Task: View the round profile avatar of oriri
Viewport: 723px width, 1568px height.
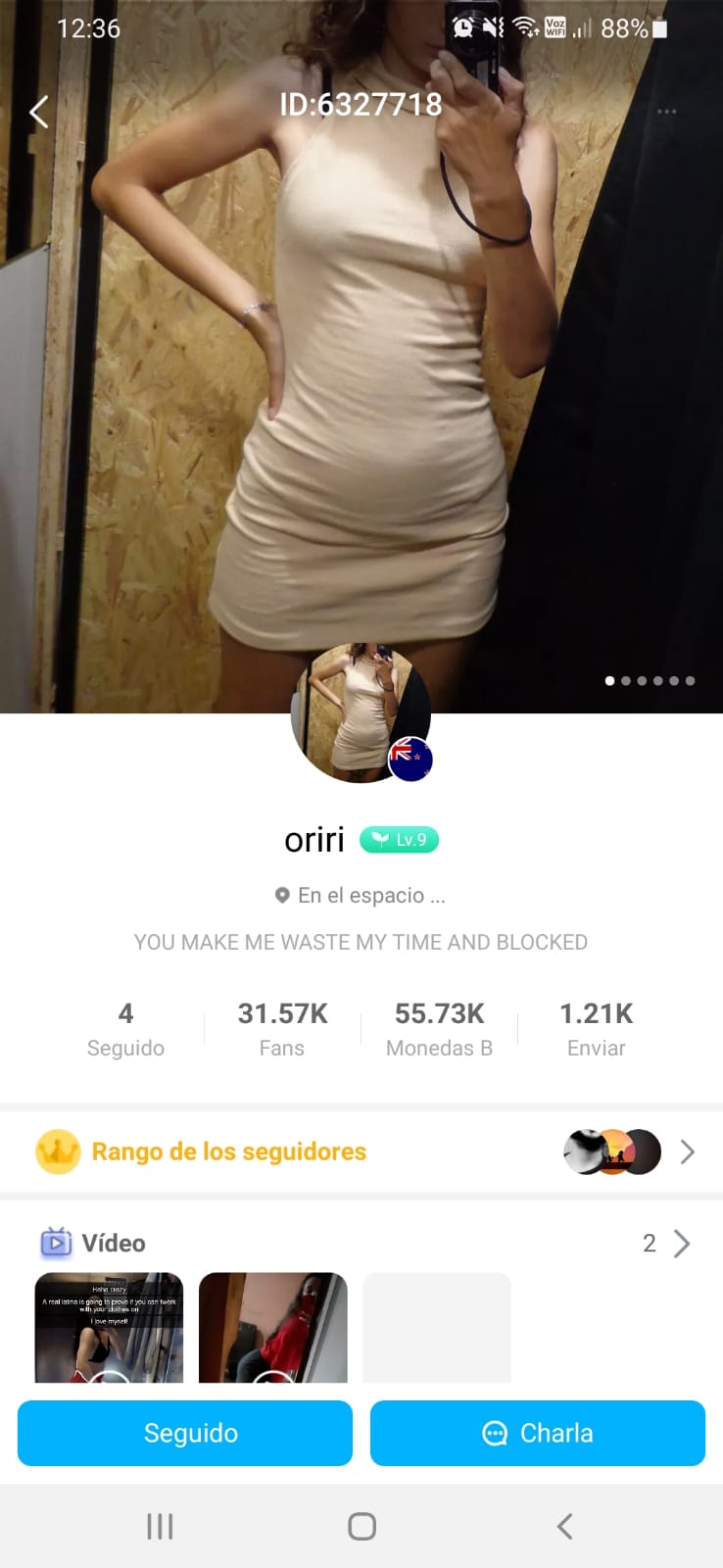Action: click(x=360, y=713)
